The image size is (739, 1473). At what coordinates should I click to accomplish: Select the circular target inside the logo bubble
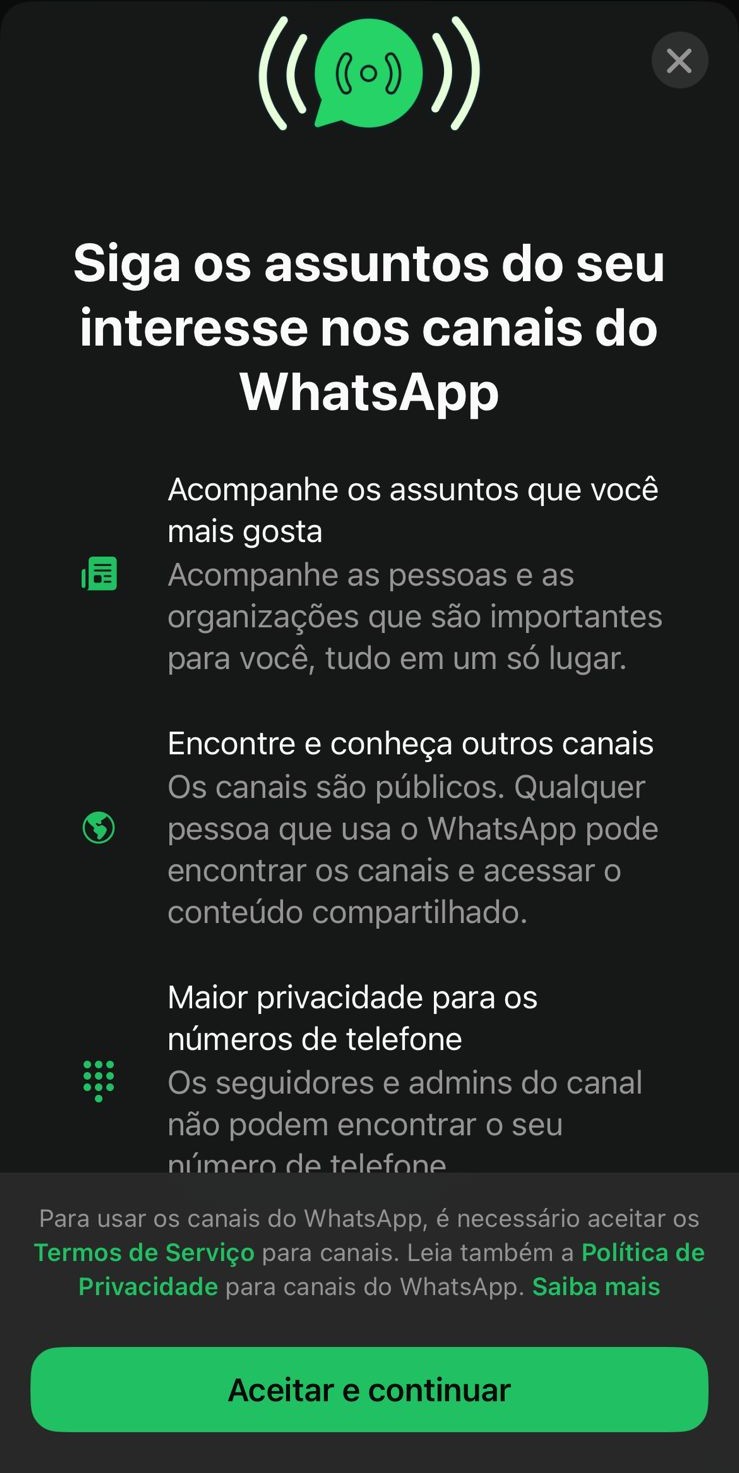point(369,71)
